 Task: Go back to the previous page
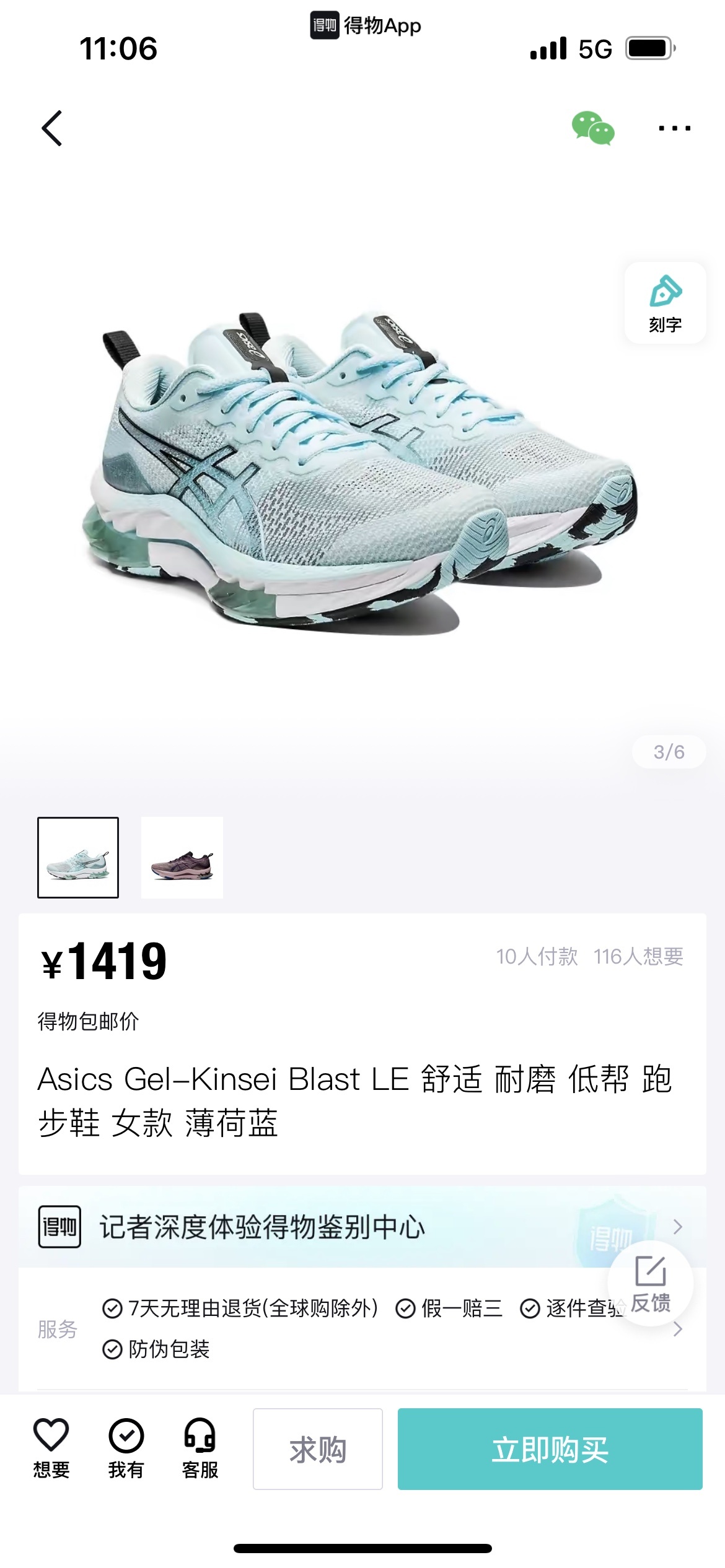tap(52, 128)
